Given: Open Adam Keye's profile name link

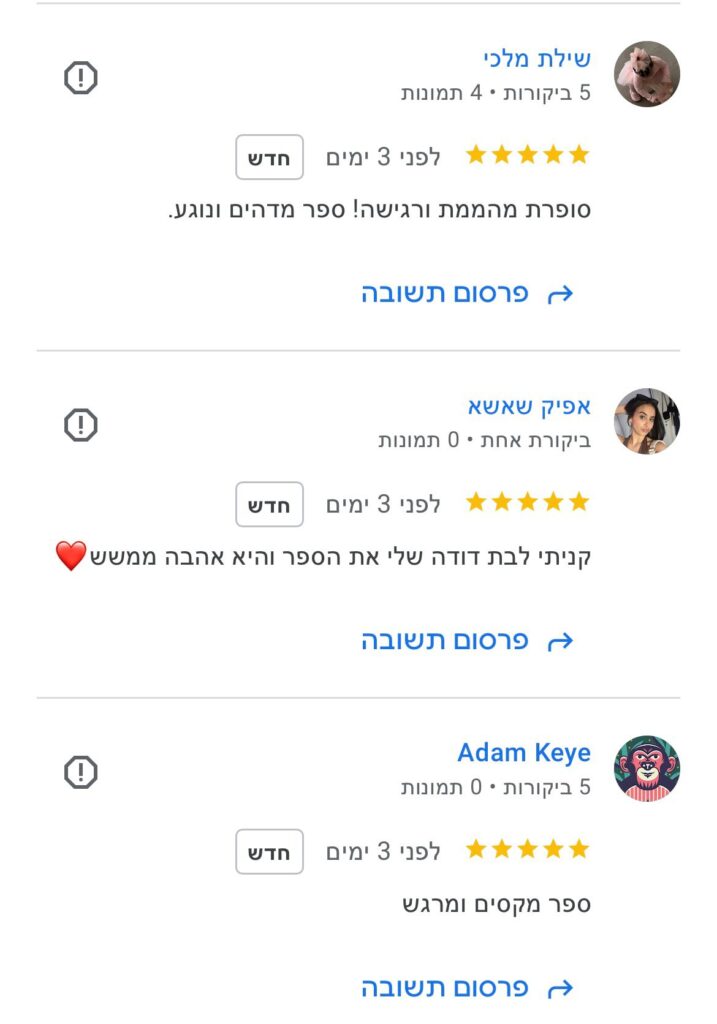Looking at the screenshot, I should coord(524,753).
